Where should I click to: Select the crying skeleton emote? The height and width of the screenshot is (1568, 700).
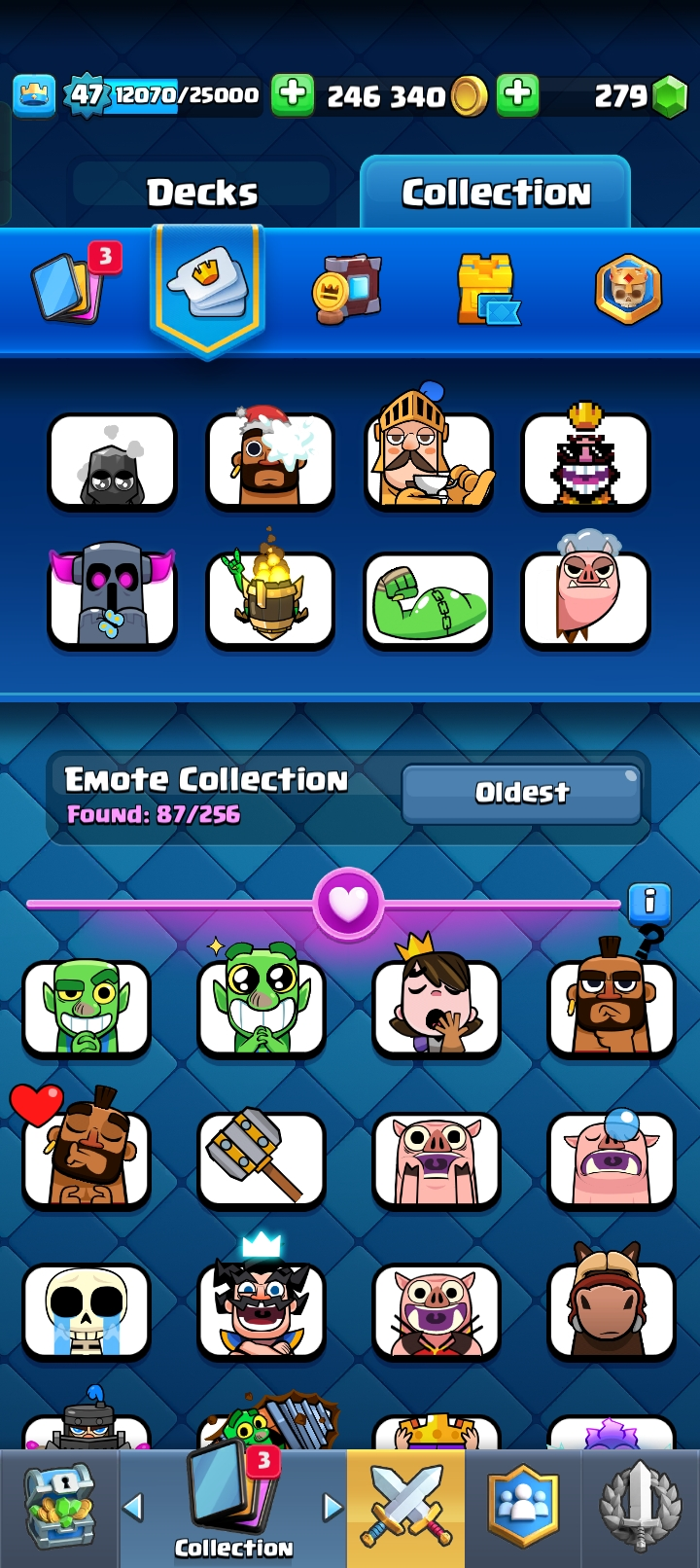(87, 1310)
